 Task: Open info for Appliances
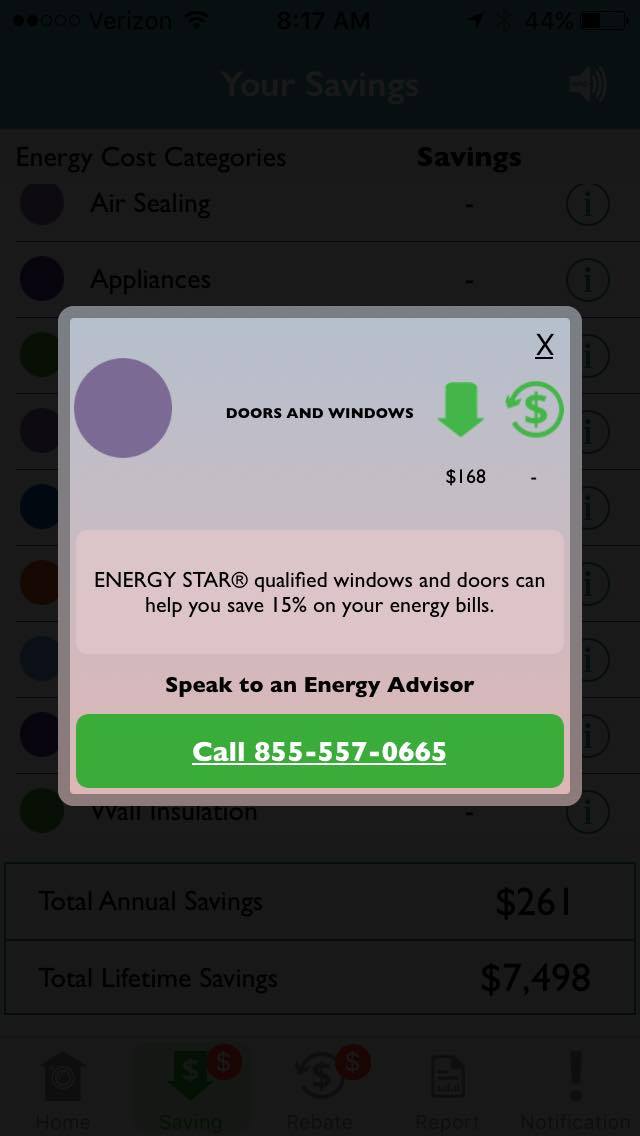click(587, 280)
